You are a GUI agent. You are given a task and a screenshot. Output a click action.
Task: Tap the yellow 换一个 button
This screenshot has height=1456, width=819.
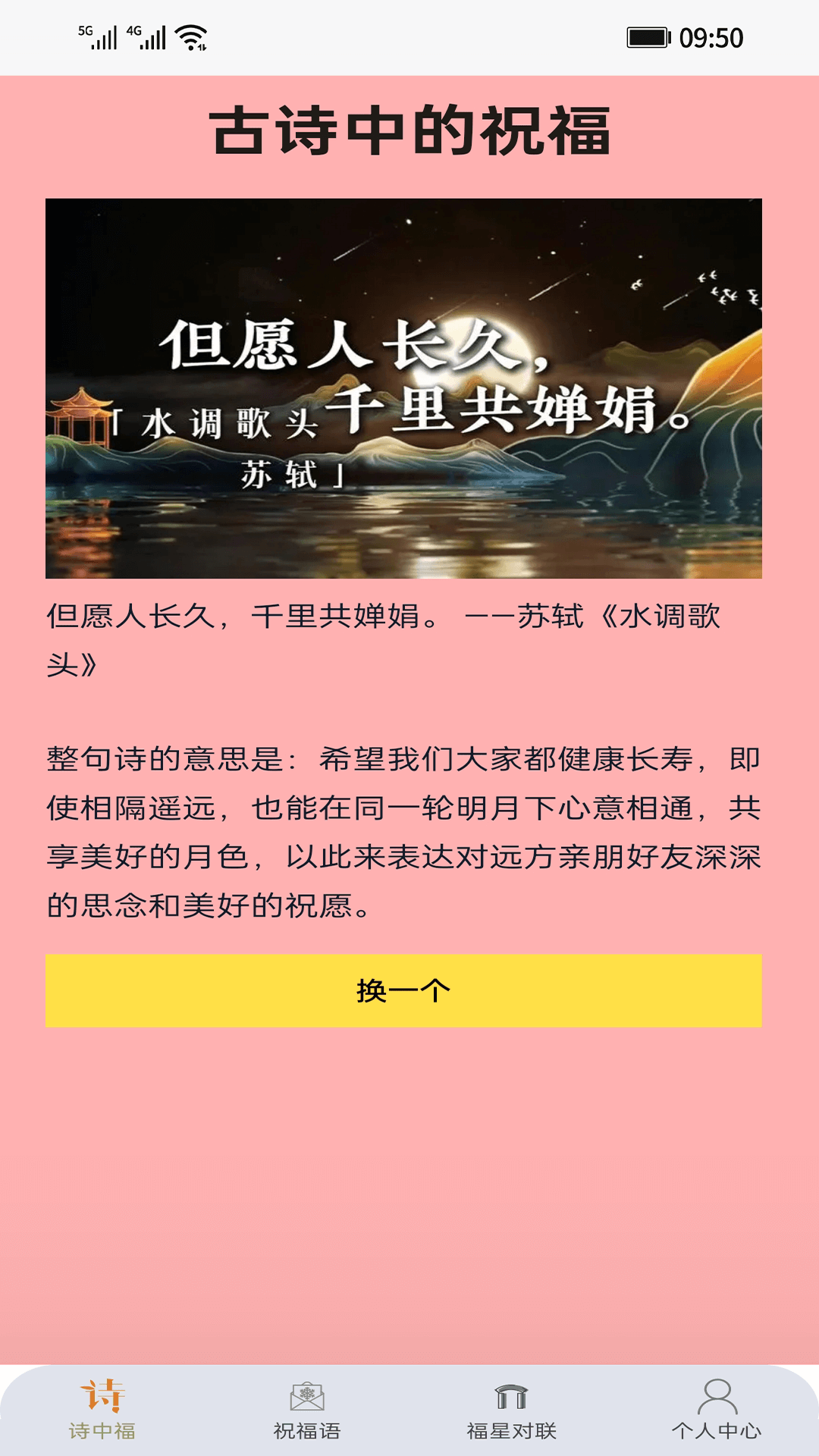(403, 990)
